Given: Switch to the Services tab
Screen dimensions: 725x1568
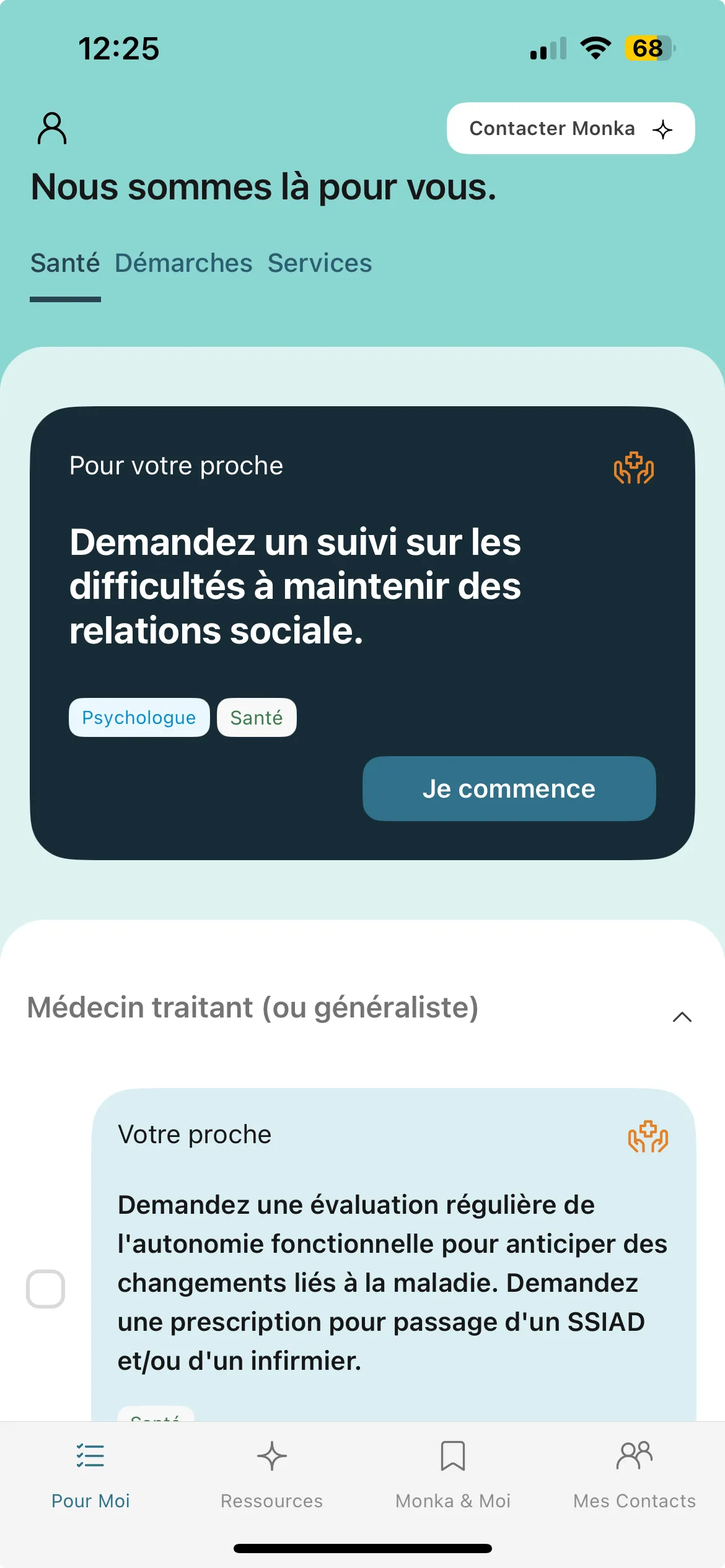Looking at the screenshot, I should point(320,263).
